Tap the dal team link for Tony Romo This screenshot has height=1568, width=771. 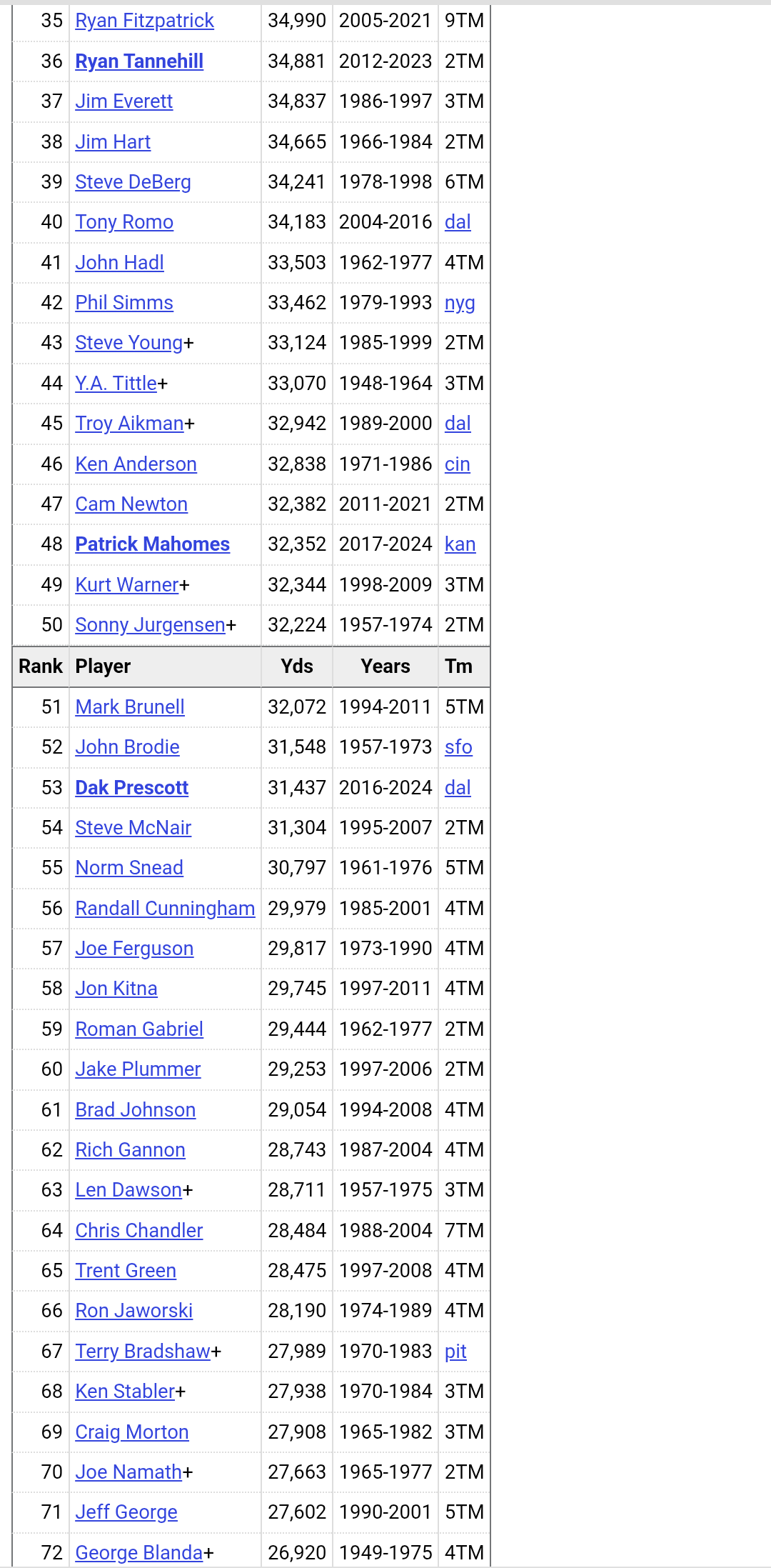pos(458,222)
